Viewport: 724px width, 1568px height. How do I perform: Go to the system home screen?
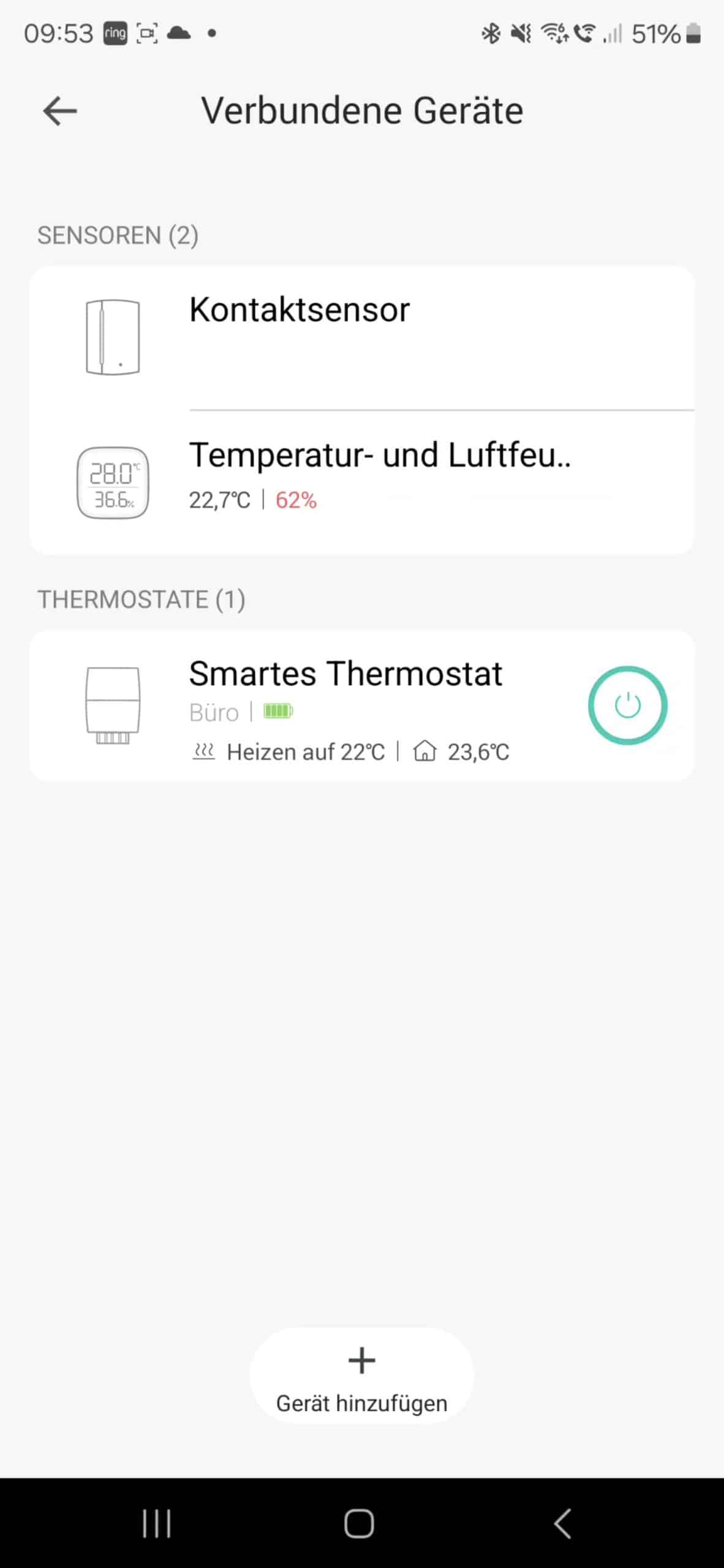coord(359,1523)
